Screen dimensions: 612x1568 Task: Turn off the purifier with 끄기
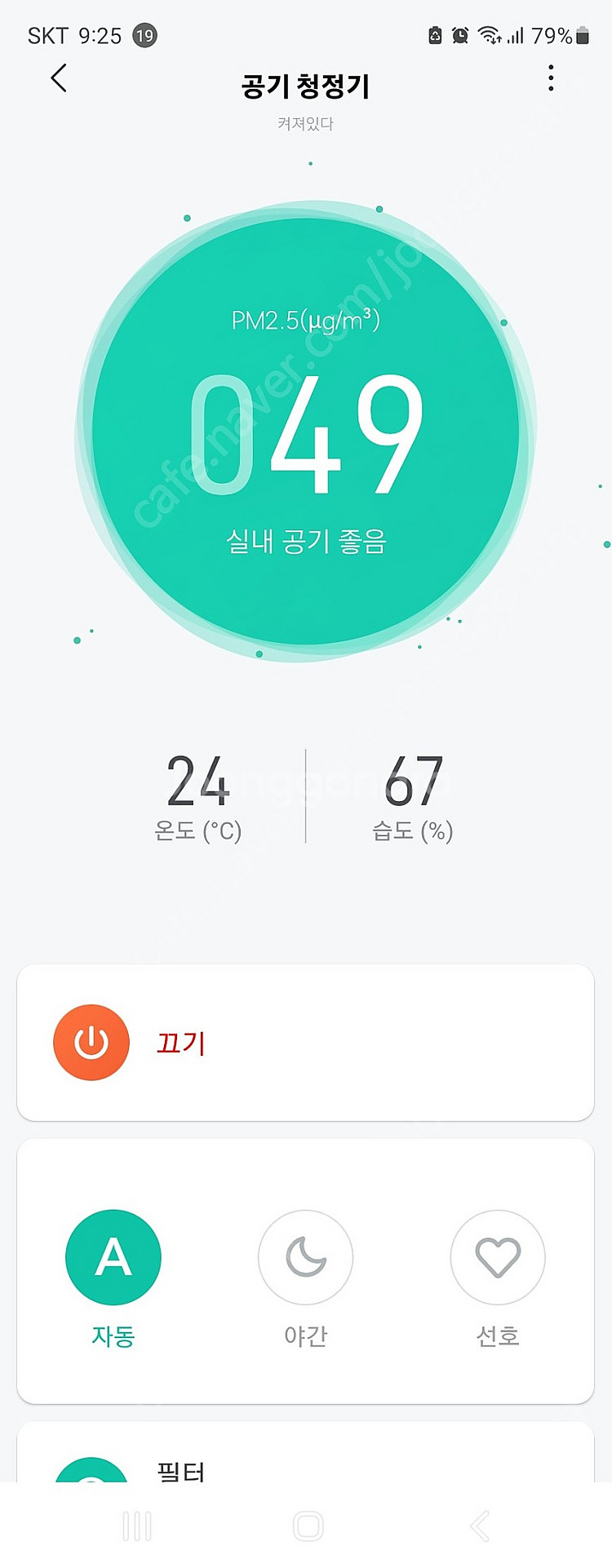pyautogui.click(x=91, y=1042)
